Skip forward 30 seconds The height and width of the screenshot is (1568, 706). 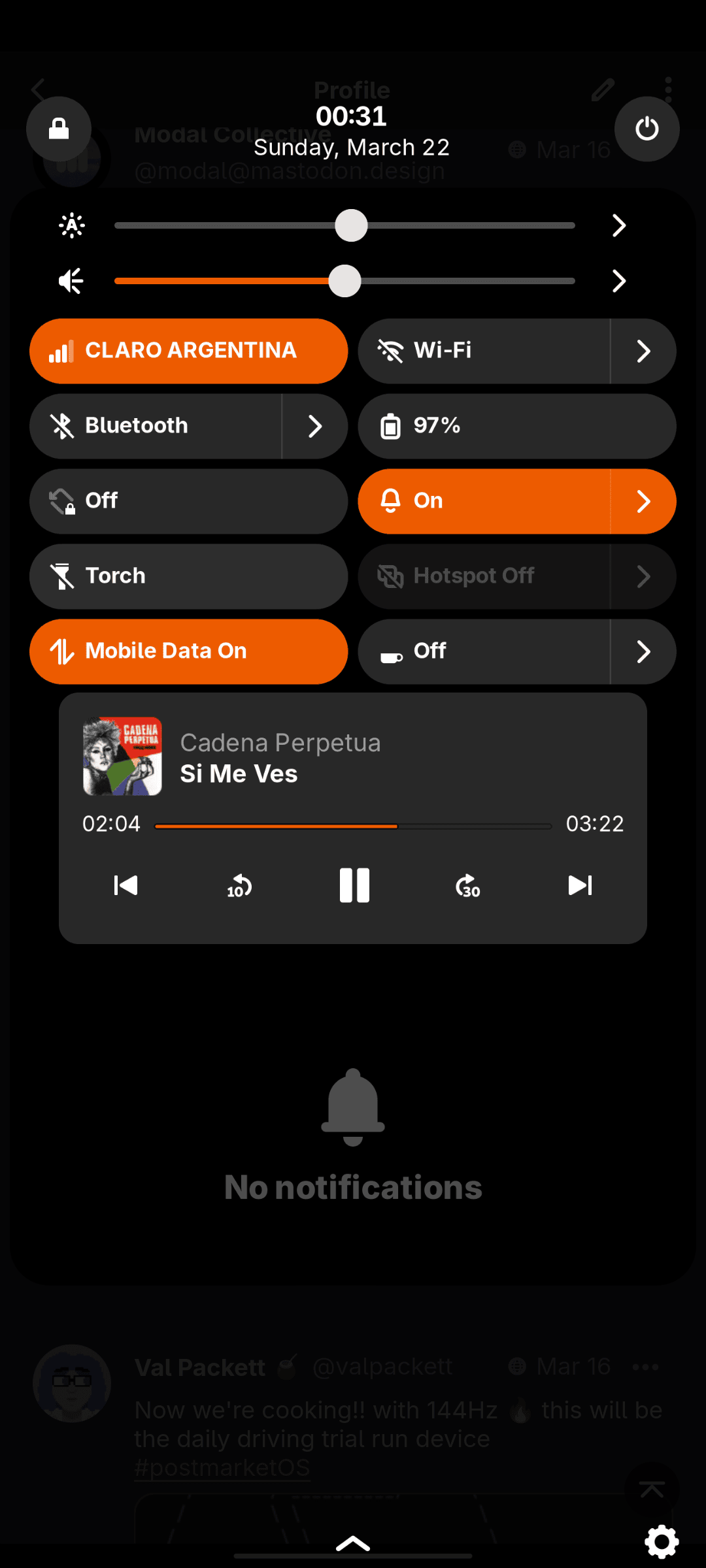467,886
